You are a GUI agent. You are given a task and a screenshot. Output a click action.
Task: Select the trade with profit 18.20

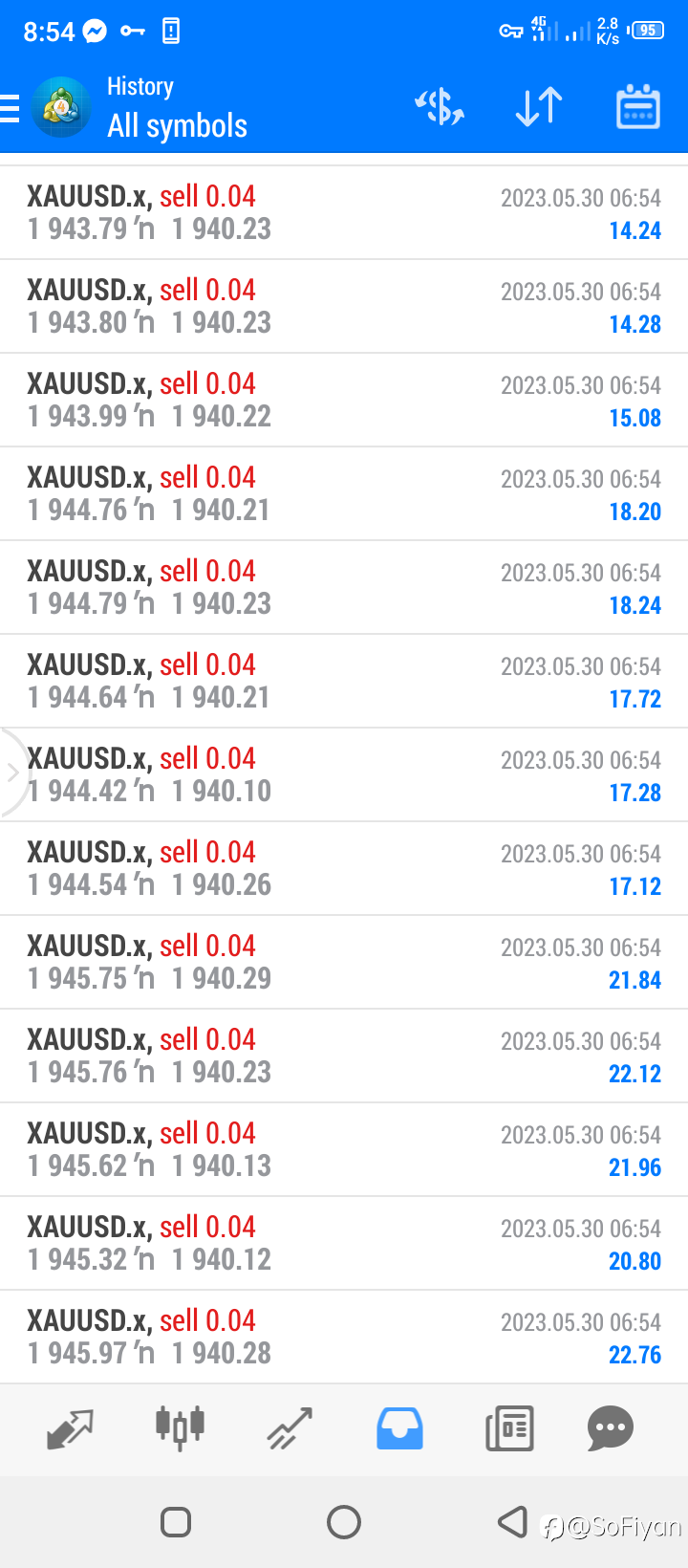344,493
